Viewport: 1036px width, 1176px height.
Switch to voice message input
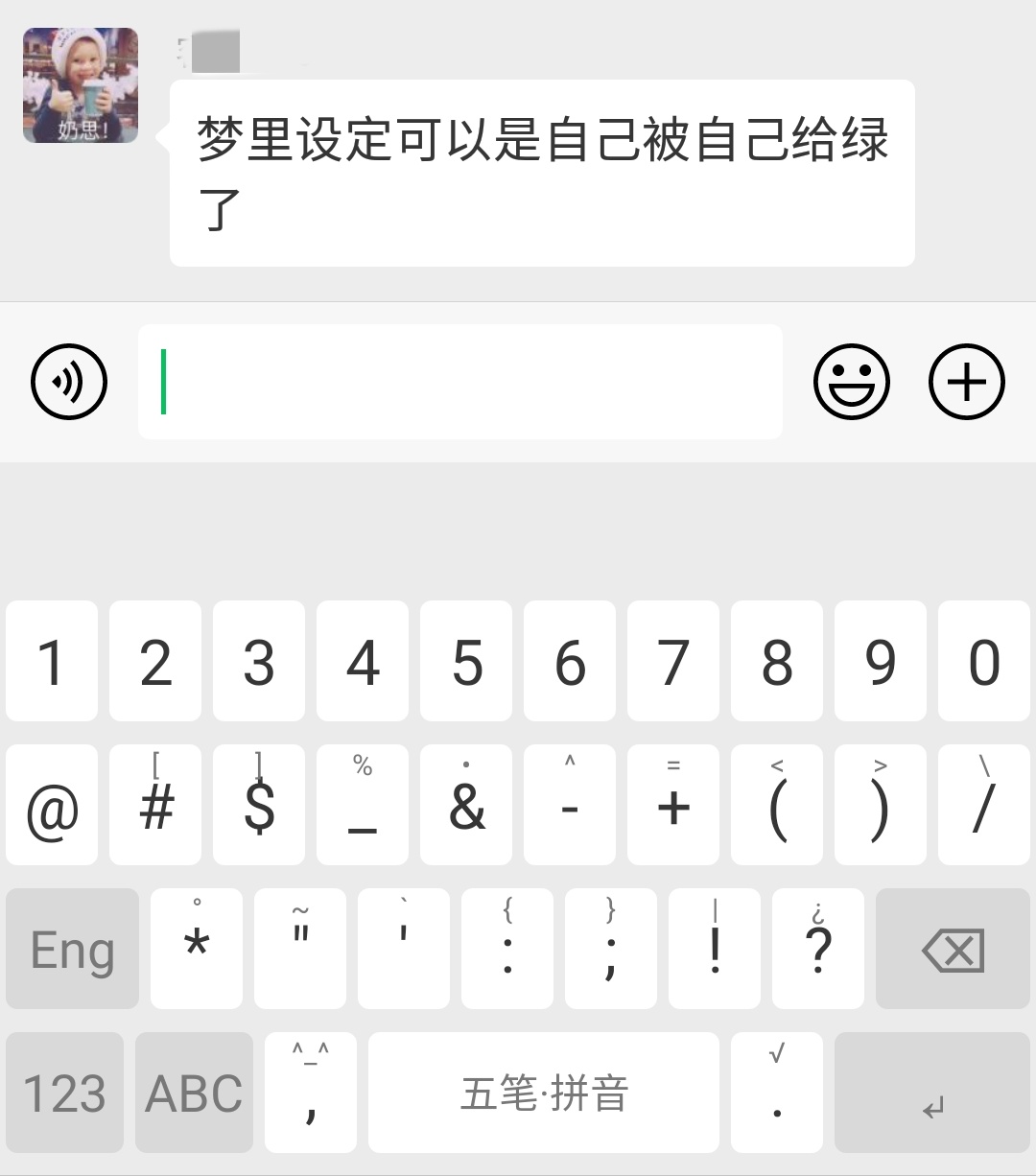[69, 382]
